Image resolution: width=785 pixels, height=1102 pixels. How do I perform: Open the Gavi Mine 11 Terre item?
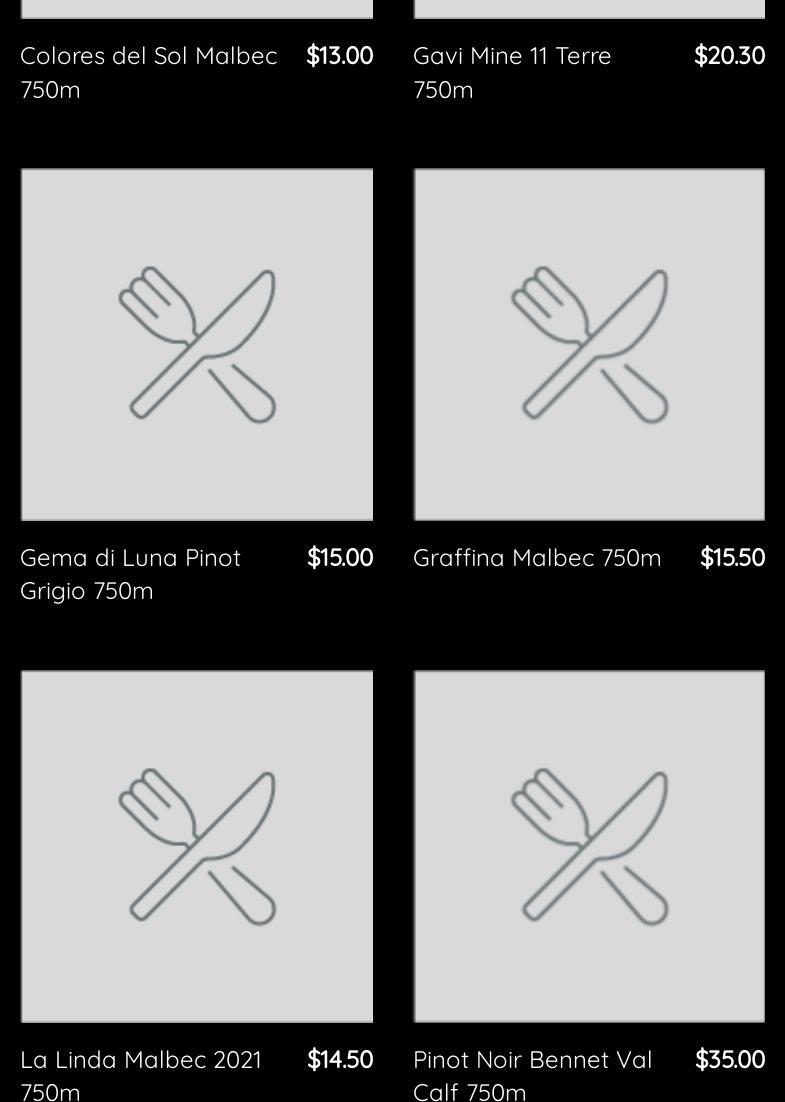click(x=512, y=71)
